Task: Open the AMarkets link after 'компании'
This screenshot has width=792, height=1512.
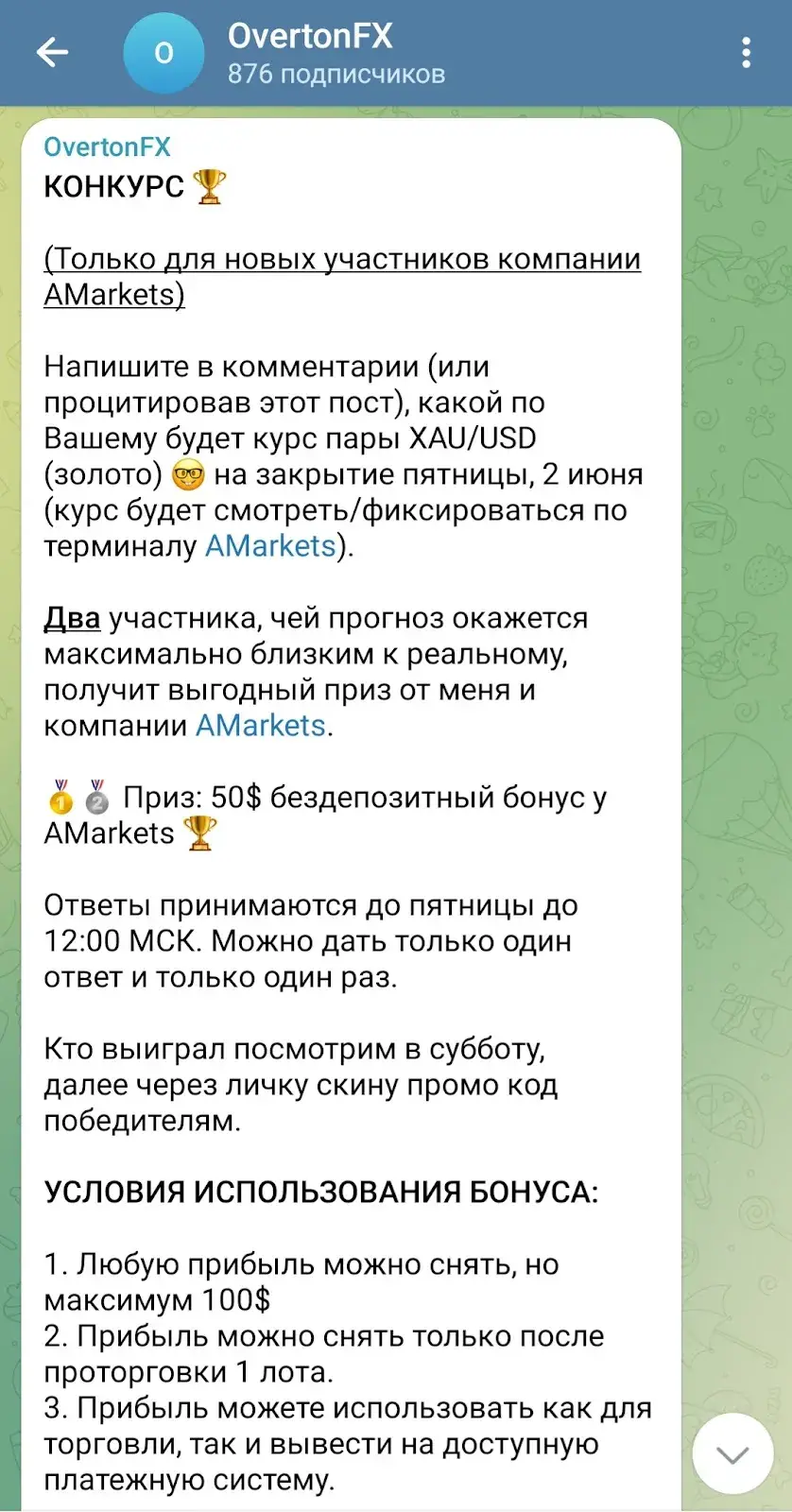Action: point(261,726)
